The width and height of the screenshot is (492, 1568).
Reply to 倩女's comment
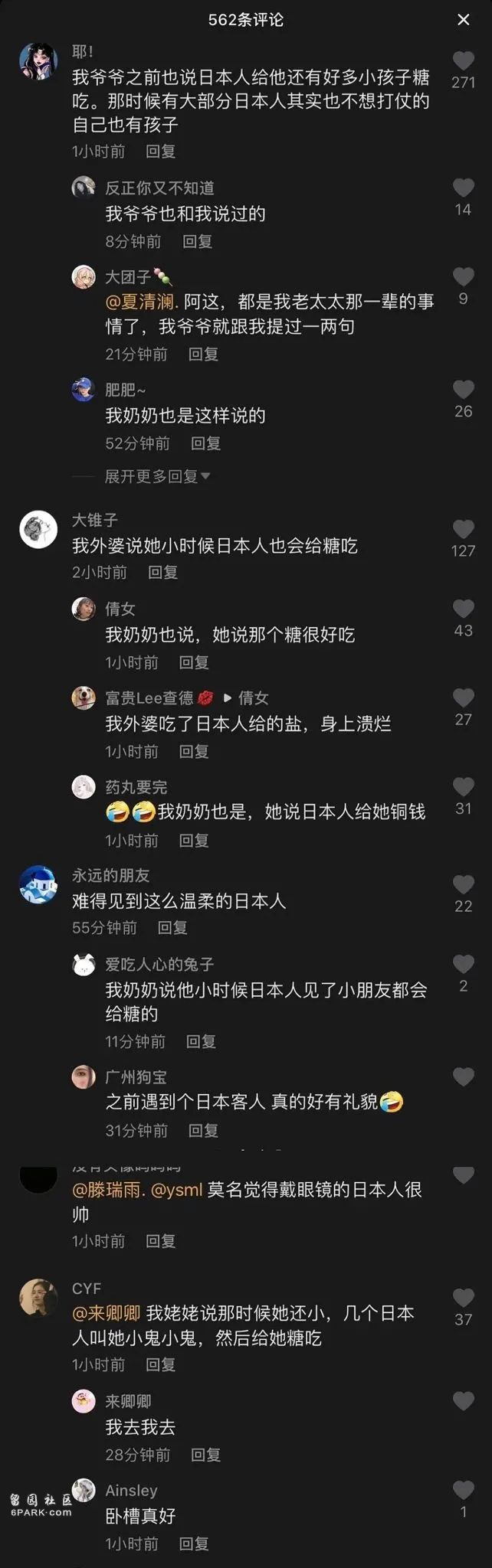click(x=194, y=662)
